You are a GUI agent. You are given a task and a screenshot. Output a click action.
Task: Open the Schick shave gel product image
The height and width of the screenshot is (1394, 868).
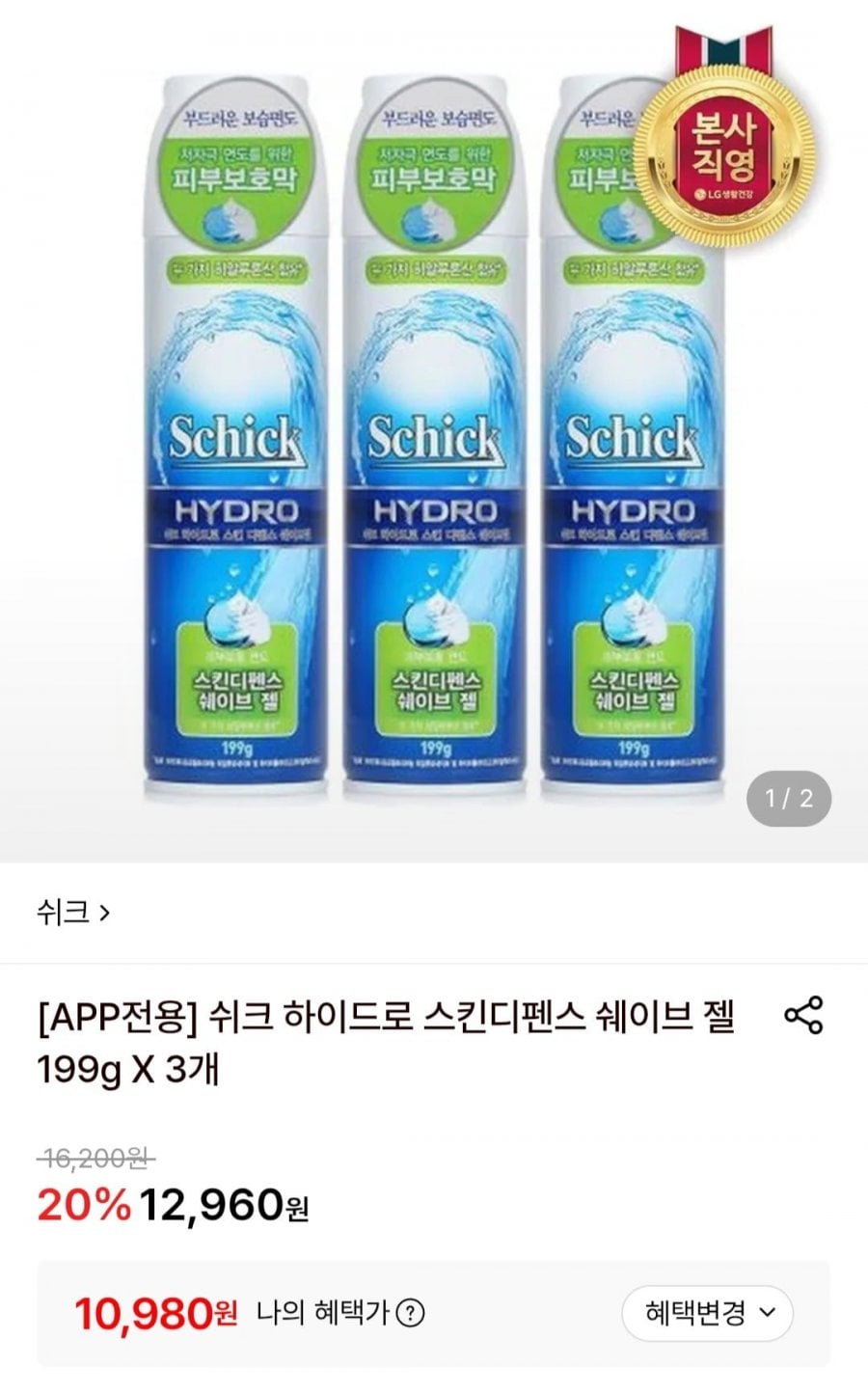(434, 431)
